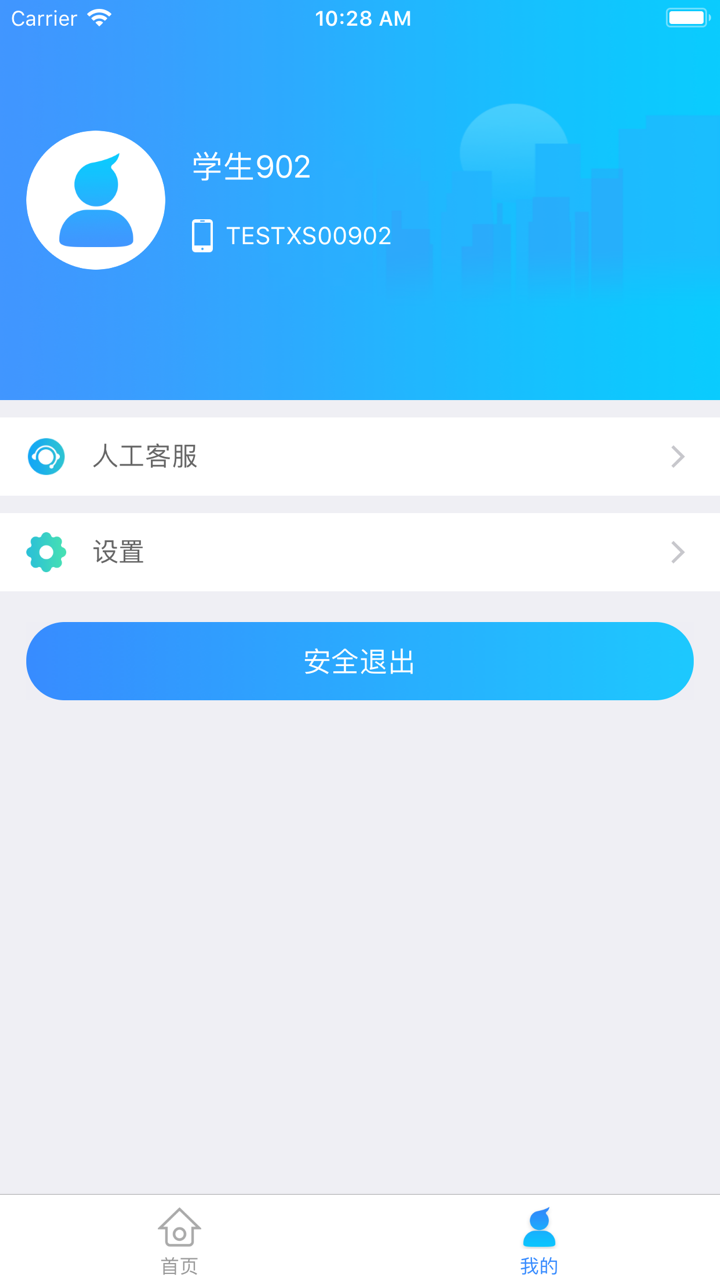Tap the 设置 text label
Viewport: 720px width, 1280px height.
(119, 552)
